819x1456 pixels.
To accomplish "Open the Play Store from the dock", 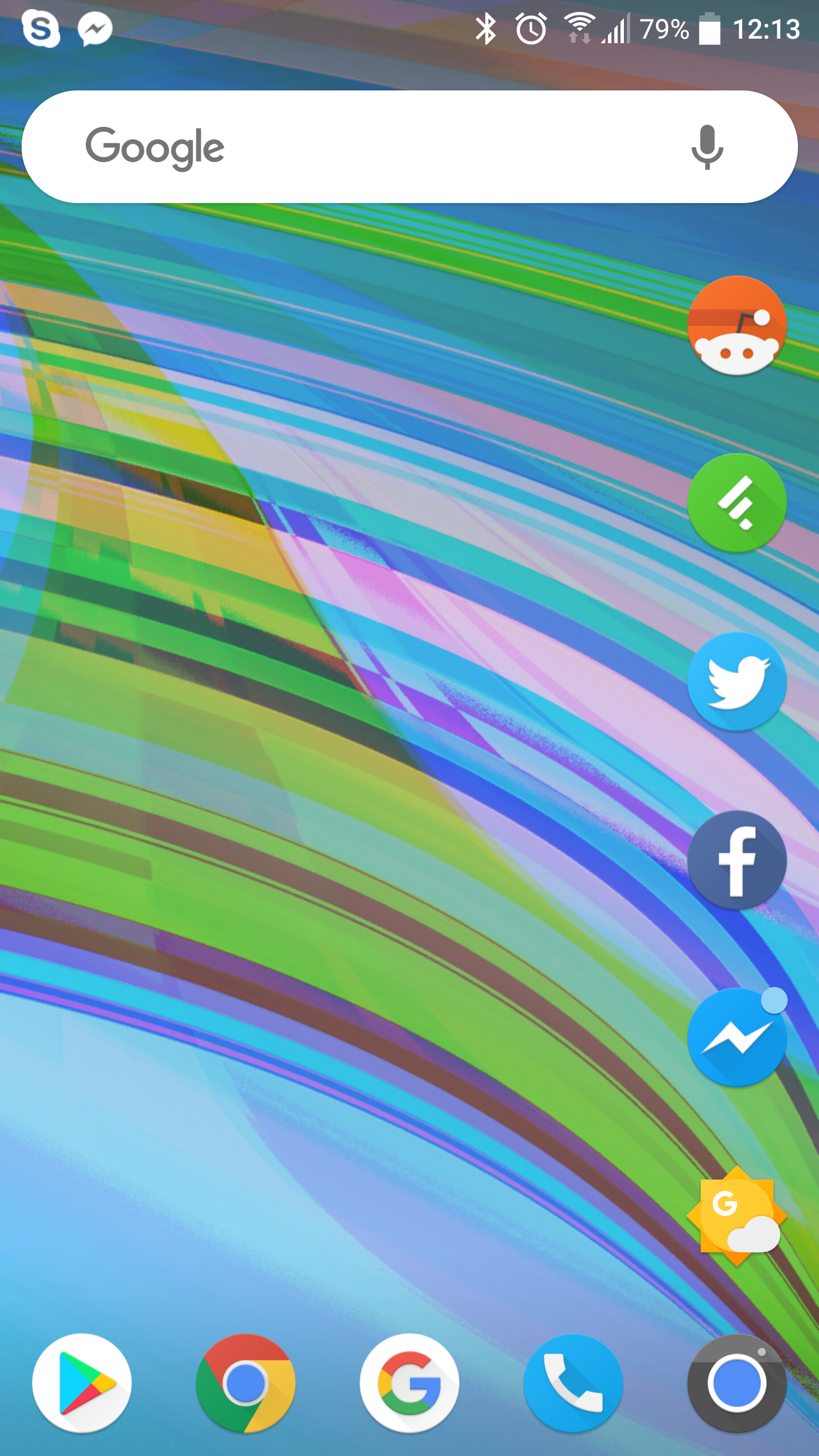I will [82, 1383].
